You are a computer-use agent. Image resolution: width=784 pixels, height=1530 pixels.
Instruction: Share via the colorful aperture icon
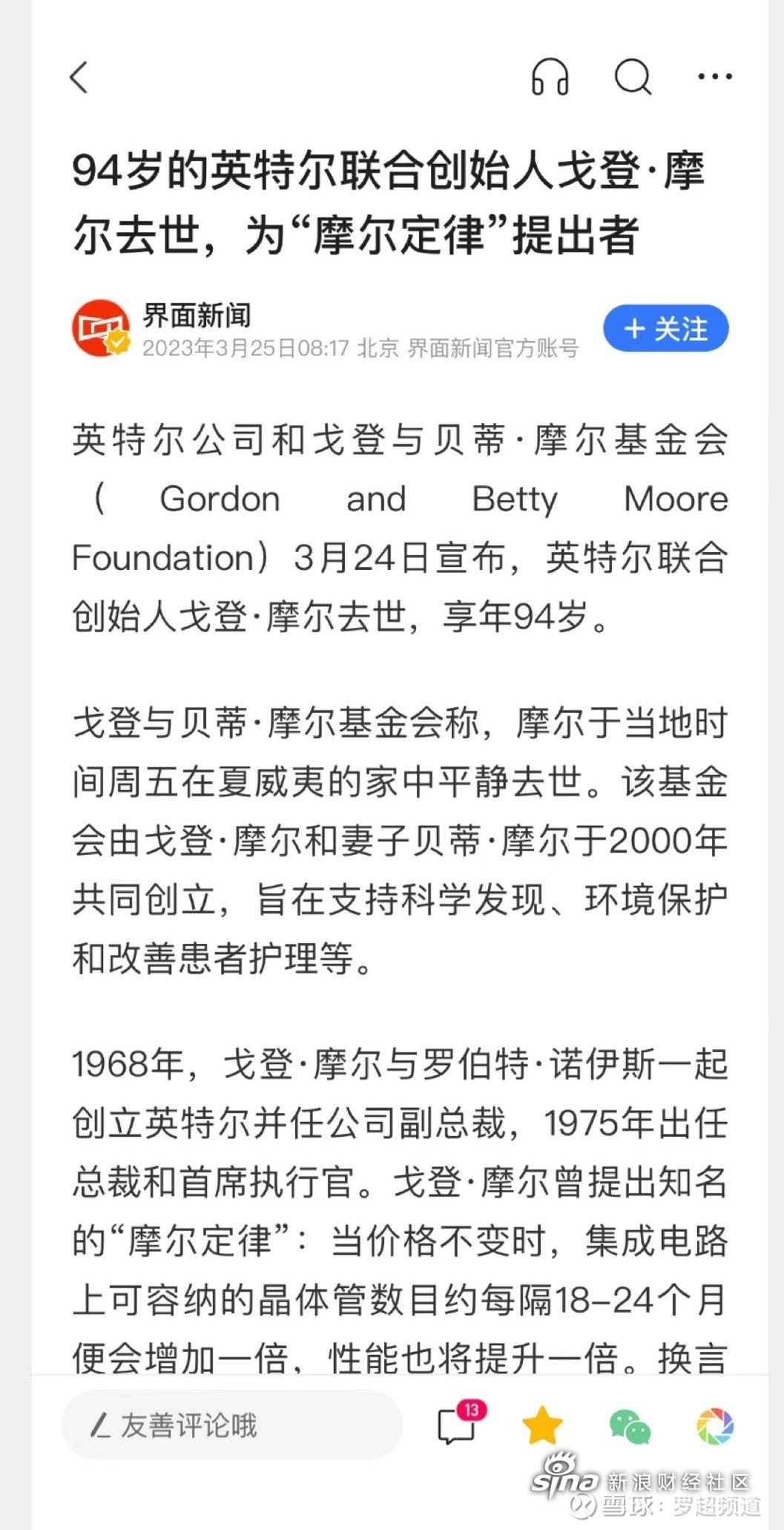coord(715,1425)
